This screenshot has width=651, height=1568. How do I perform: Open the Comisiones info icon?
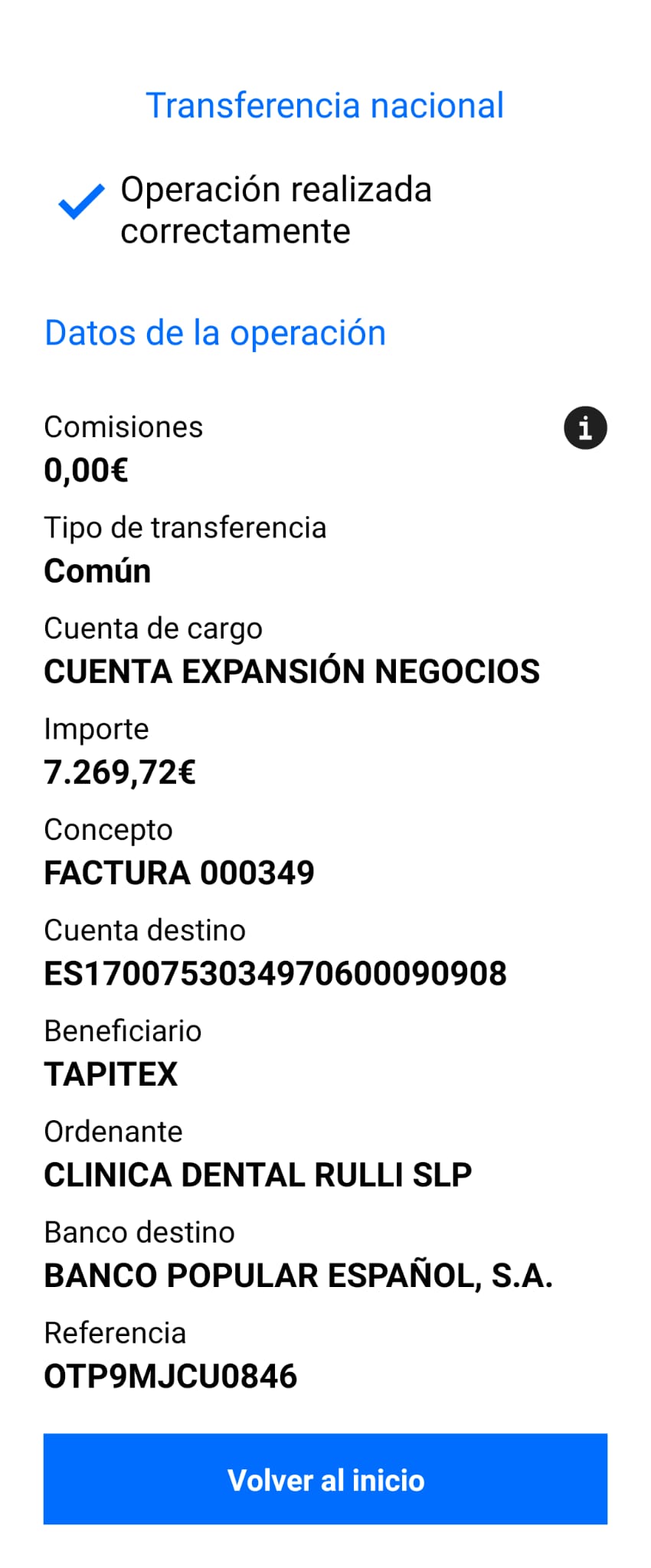[585, 427]
